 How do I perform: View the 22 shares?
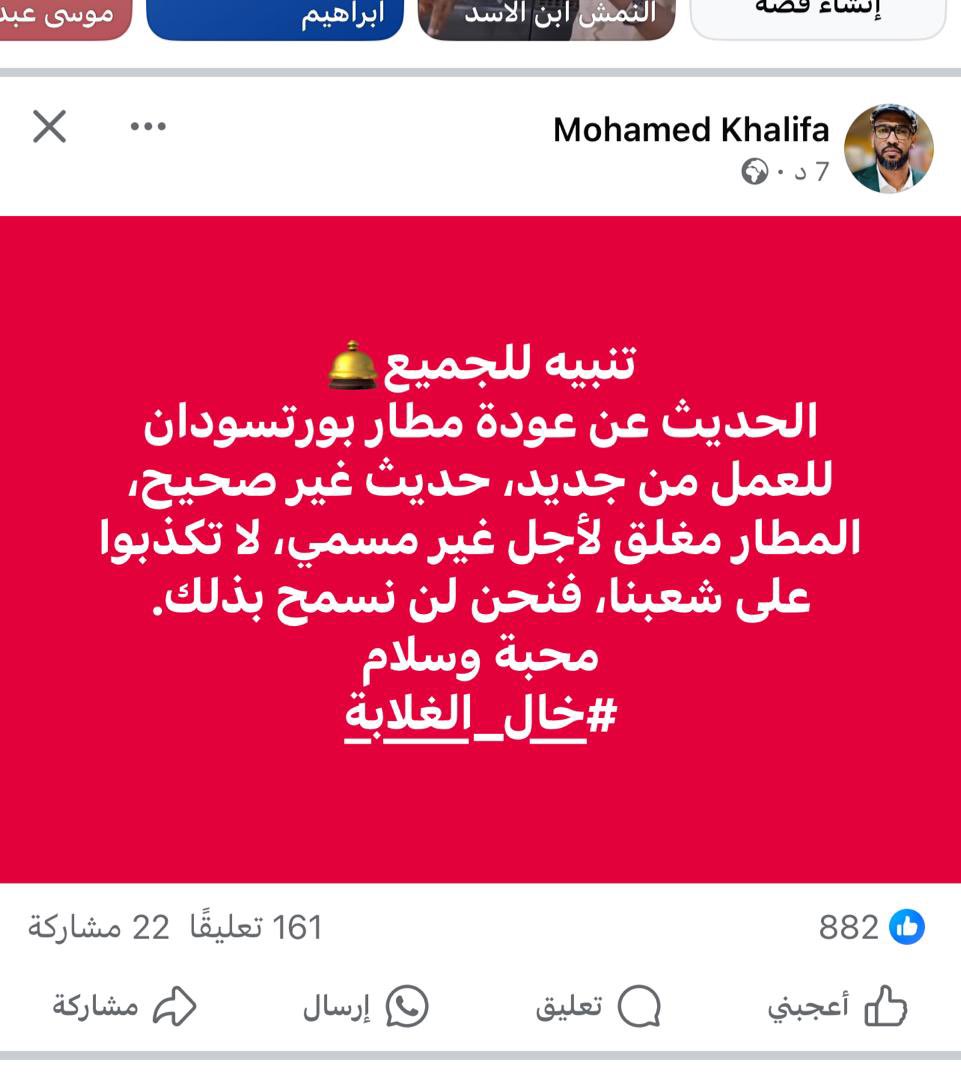98,927
